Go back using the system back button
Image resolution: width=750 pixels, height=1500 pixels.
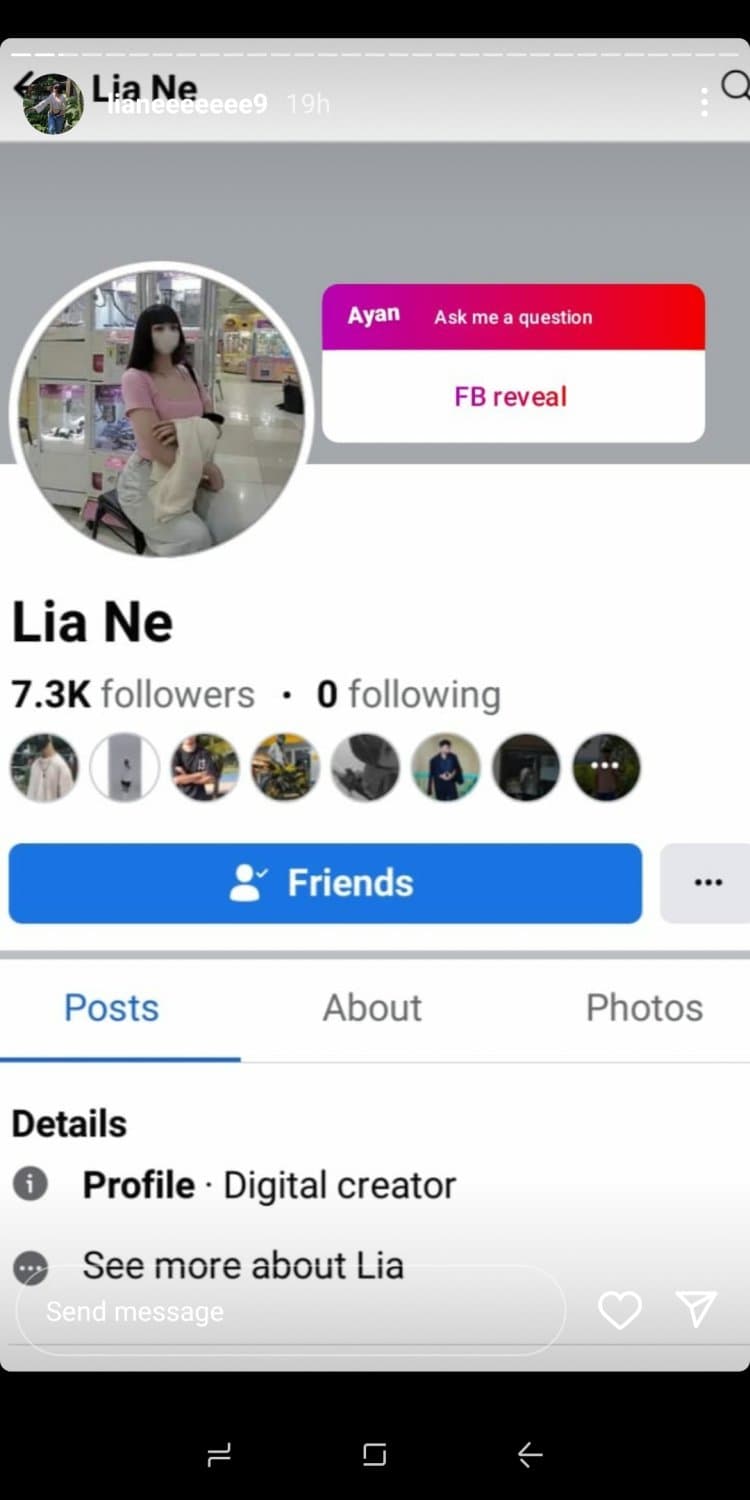click(530, 1455)
